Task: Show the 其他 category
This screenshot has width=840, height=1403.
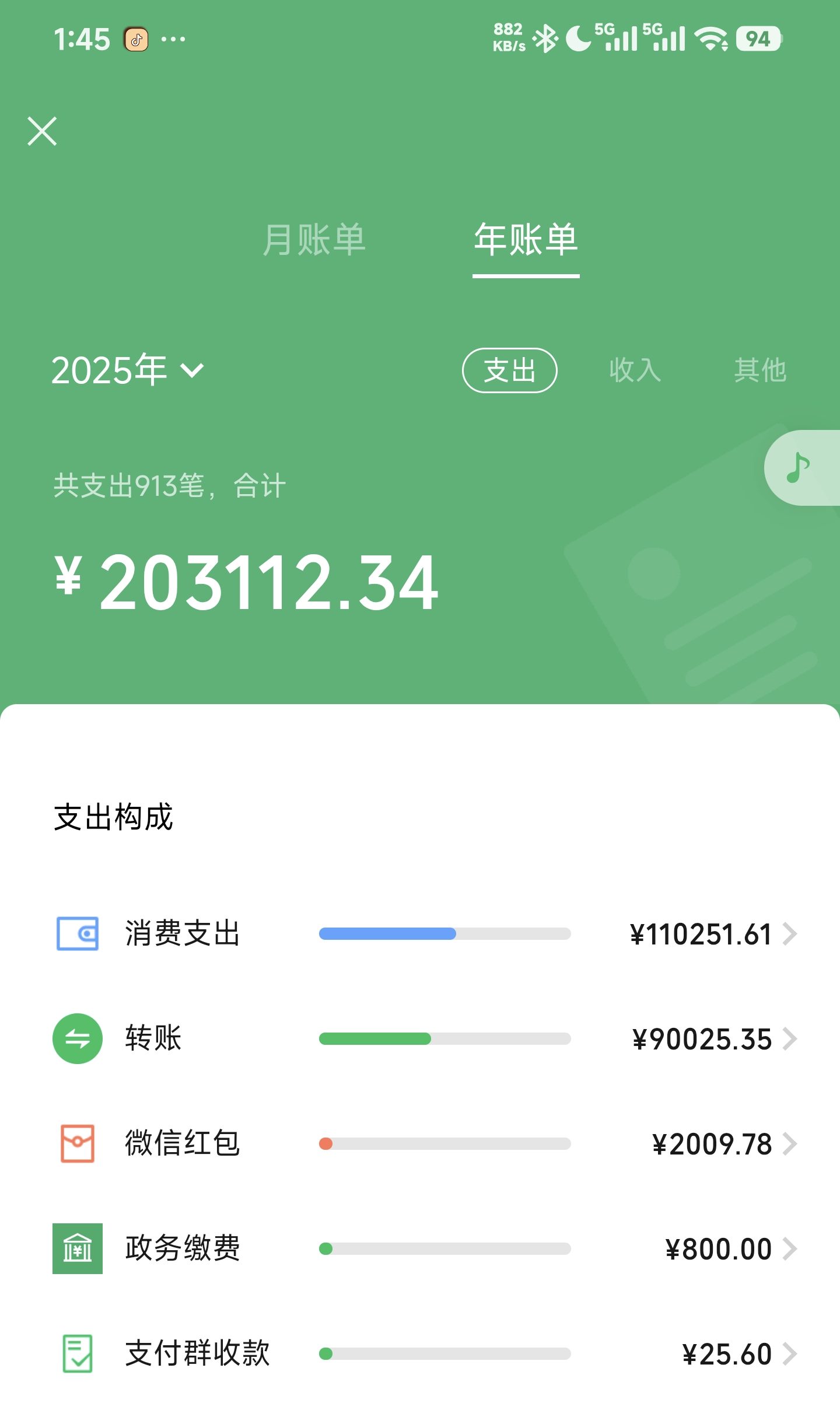Action: point(759,370)
